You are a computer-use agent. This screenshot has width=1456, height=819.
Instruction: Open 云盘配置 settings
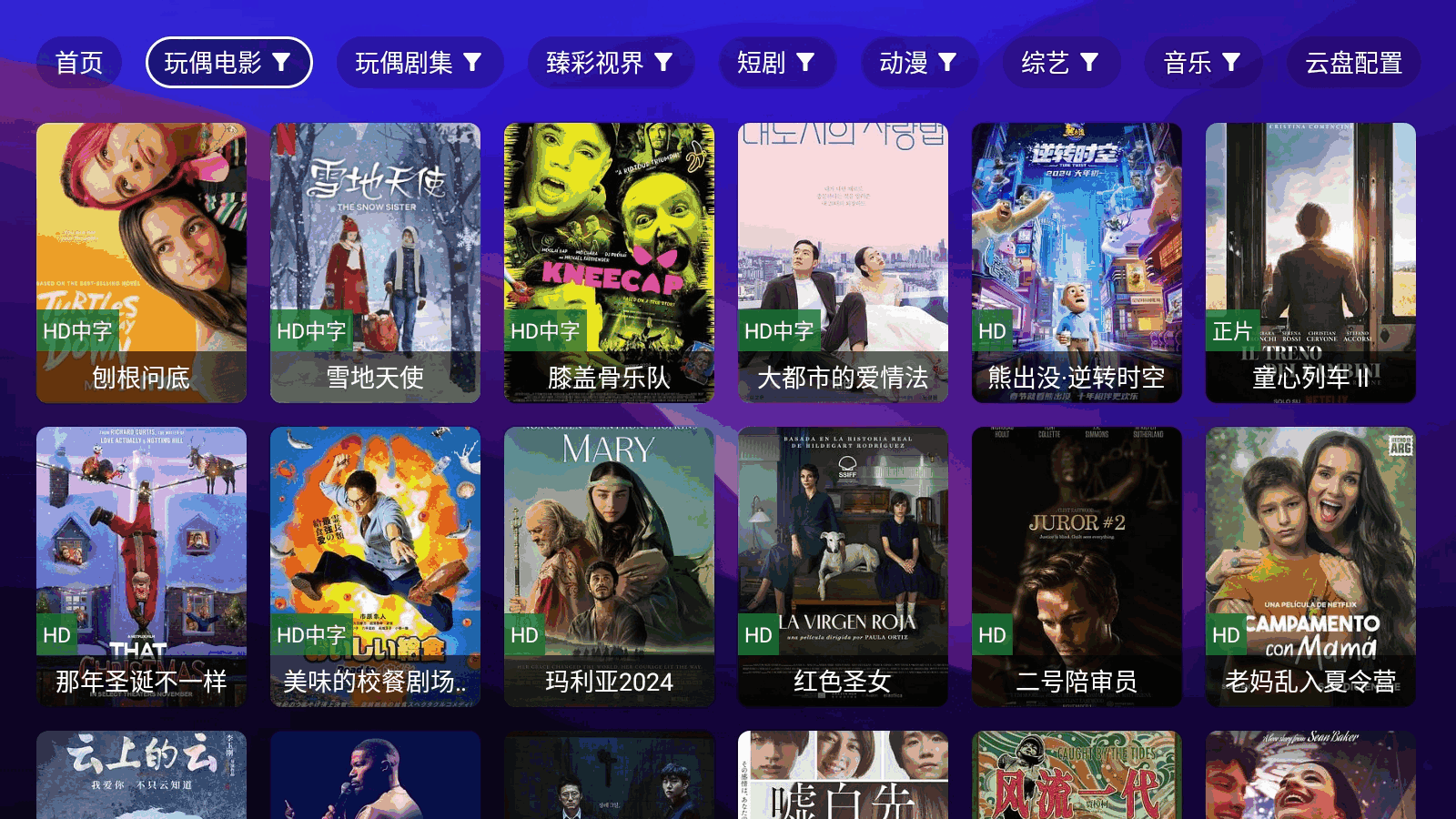pyautogui.click(x=1353, y=63)
